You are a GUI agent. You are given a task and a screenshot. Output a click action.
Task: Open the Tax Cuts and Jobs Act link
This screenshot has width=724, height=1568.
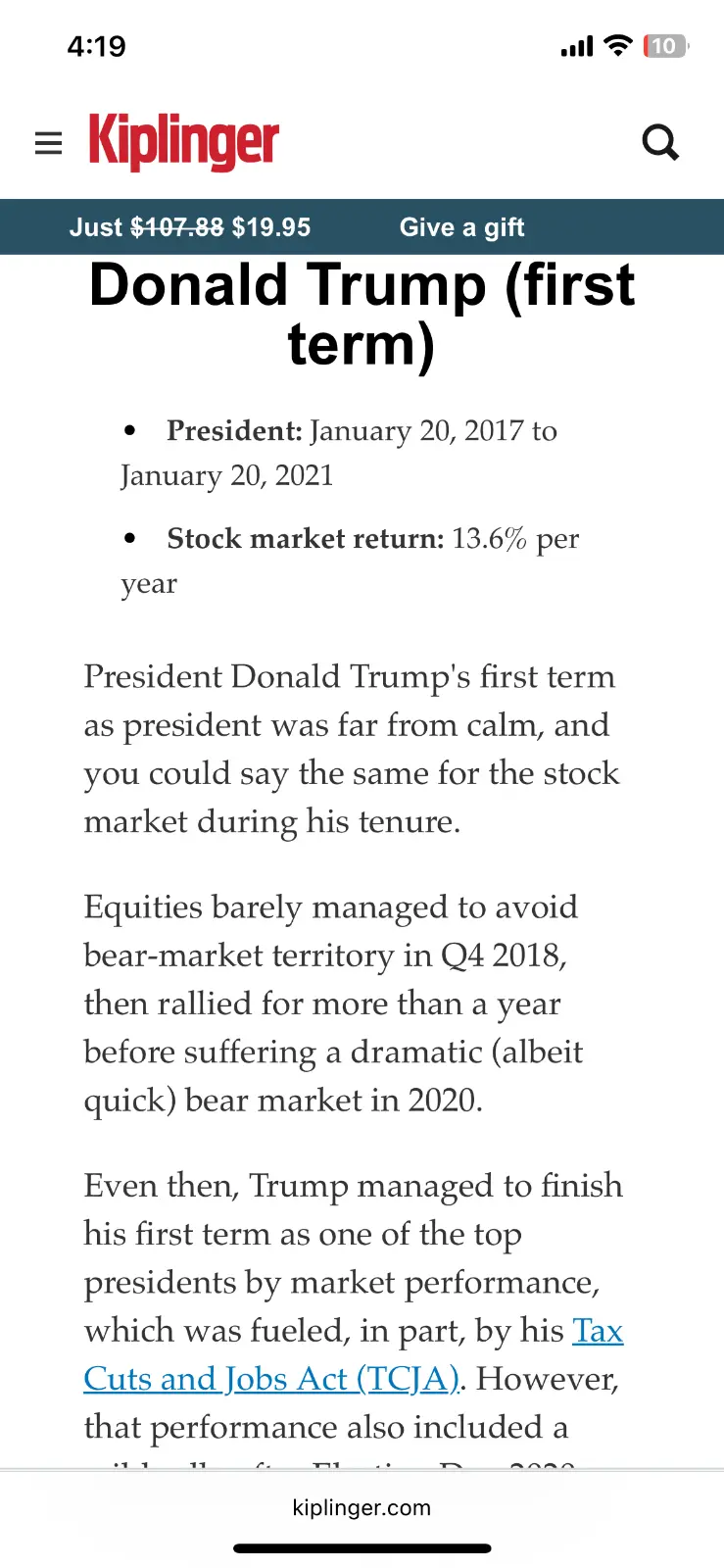[x=270, y=1379]
